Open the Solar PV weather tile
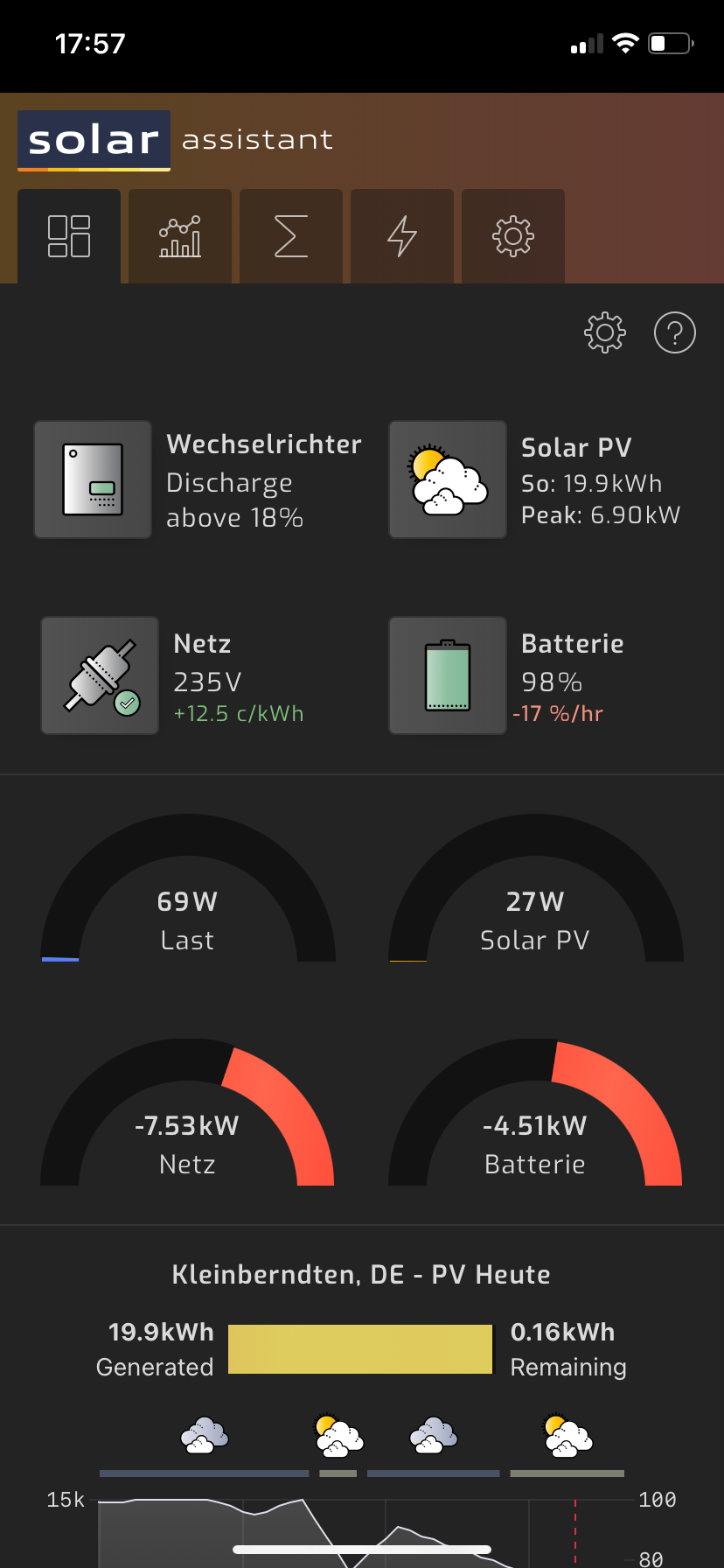The image size is (724, 1568). click(x=448, y=479)
